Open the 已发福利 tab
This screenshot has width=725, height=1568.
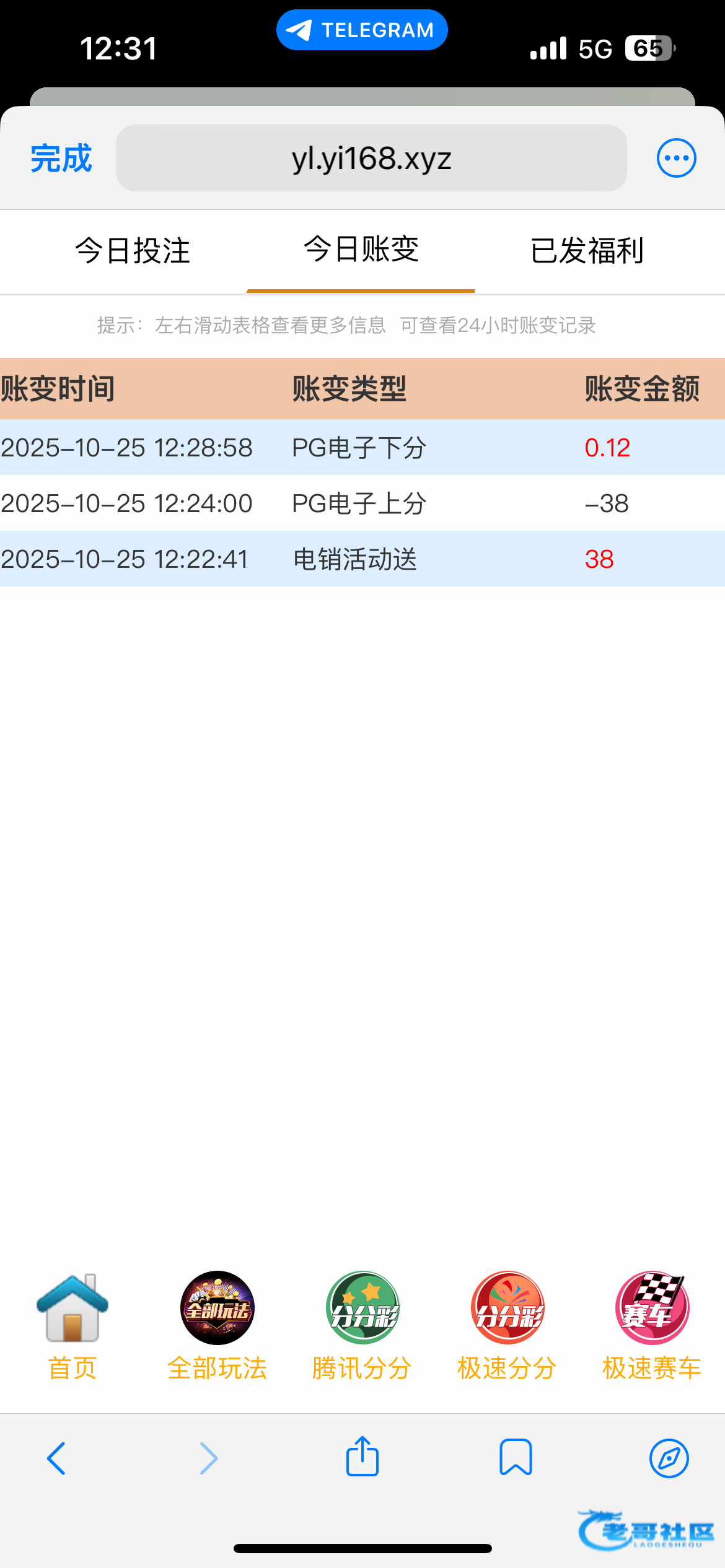click(587, 251)
